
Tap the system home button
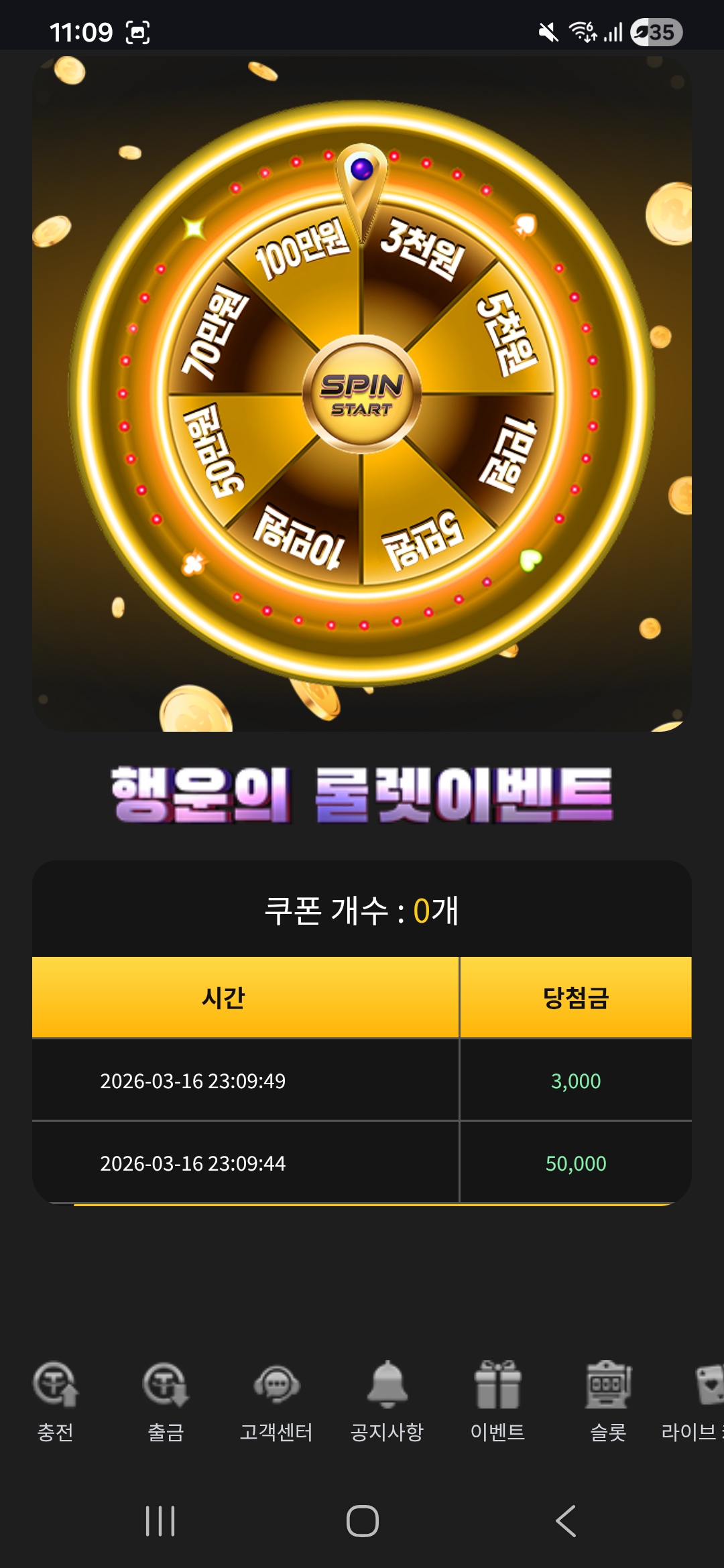[x=362, y=1520]
